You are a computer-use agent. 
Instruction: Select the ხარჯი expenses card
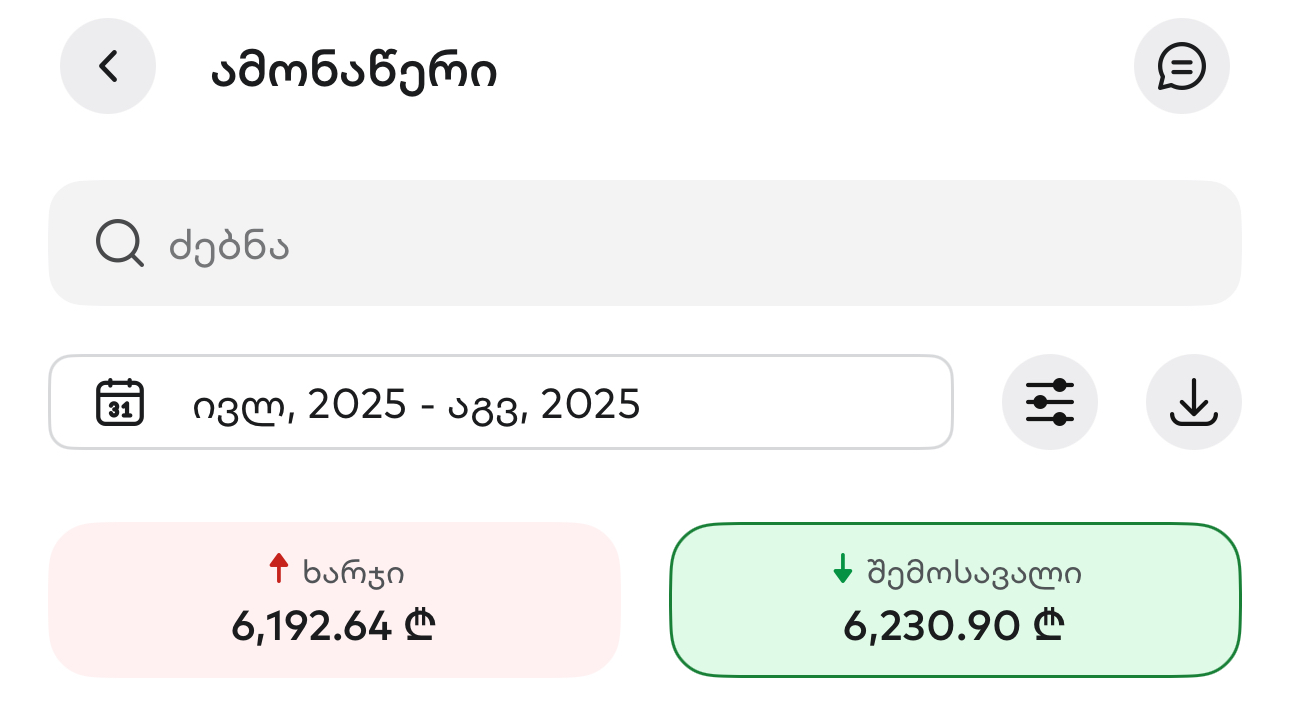[334, 600]
